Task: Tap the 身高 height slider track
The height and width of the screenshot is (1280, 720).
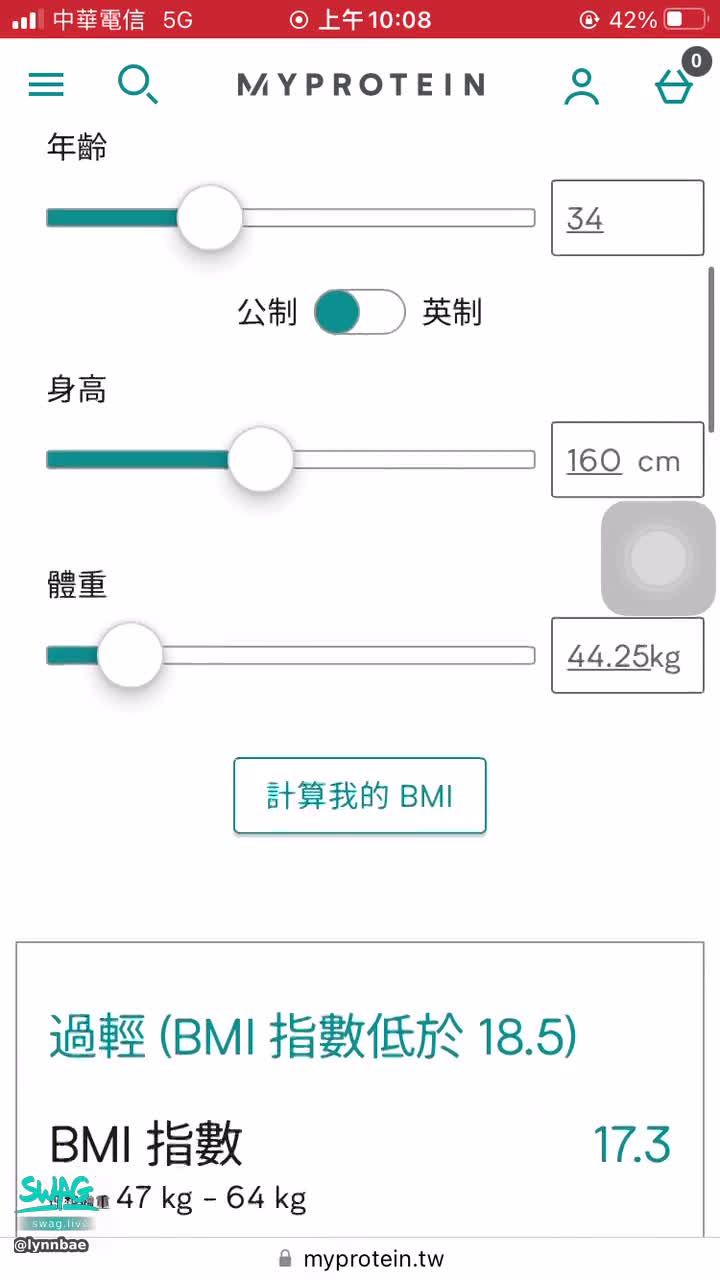Action: tap(420, 460)
